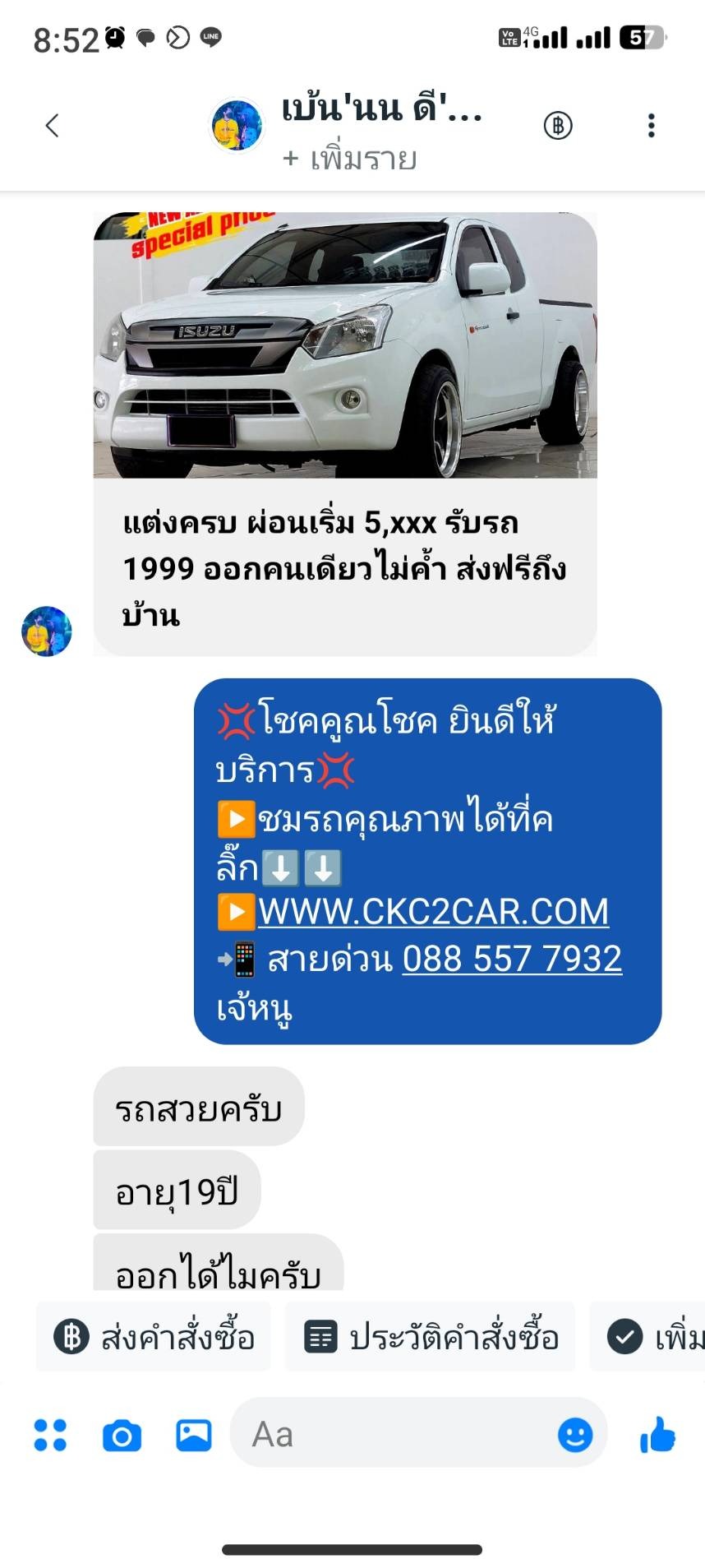
Task: Launch the camera from the composer
Action: pyautogui.click(x=122, y=1436)
